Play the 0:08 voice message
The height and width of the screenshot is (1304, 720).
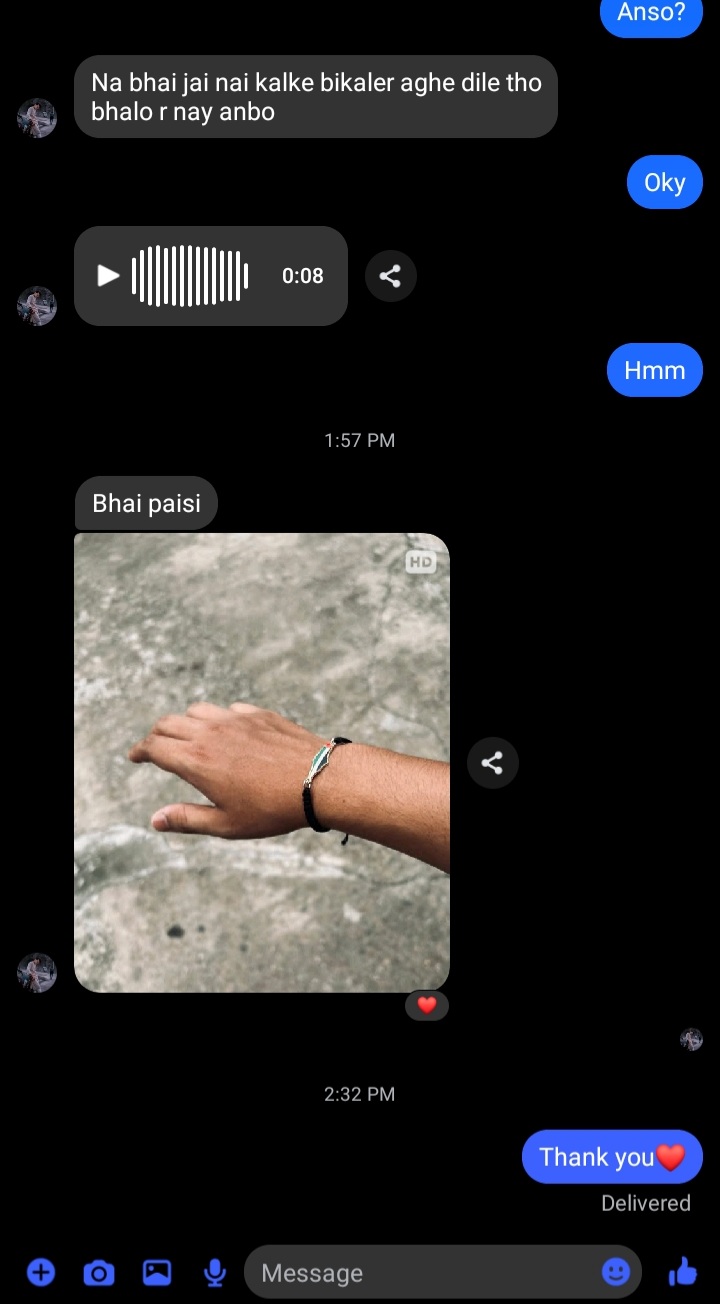tap(108, 276)
